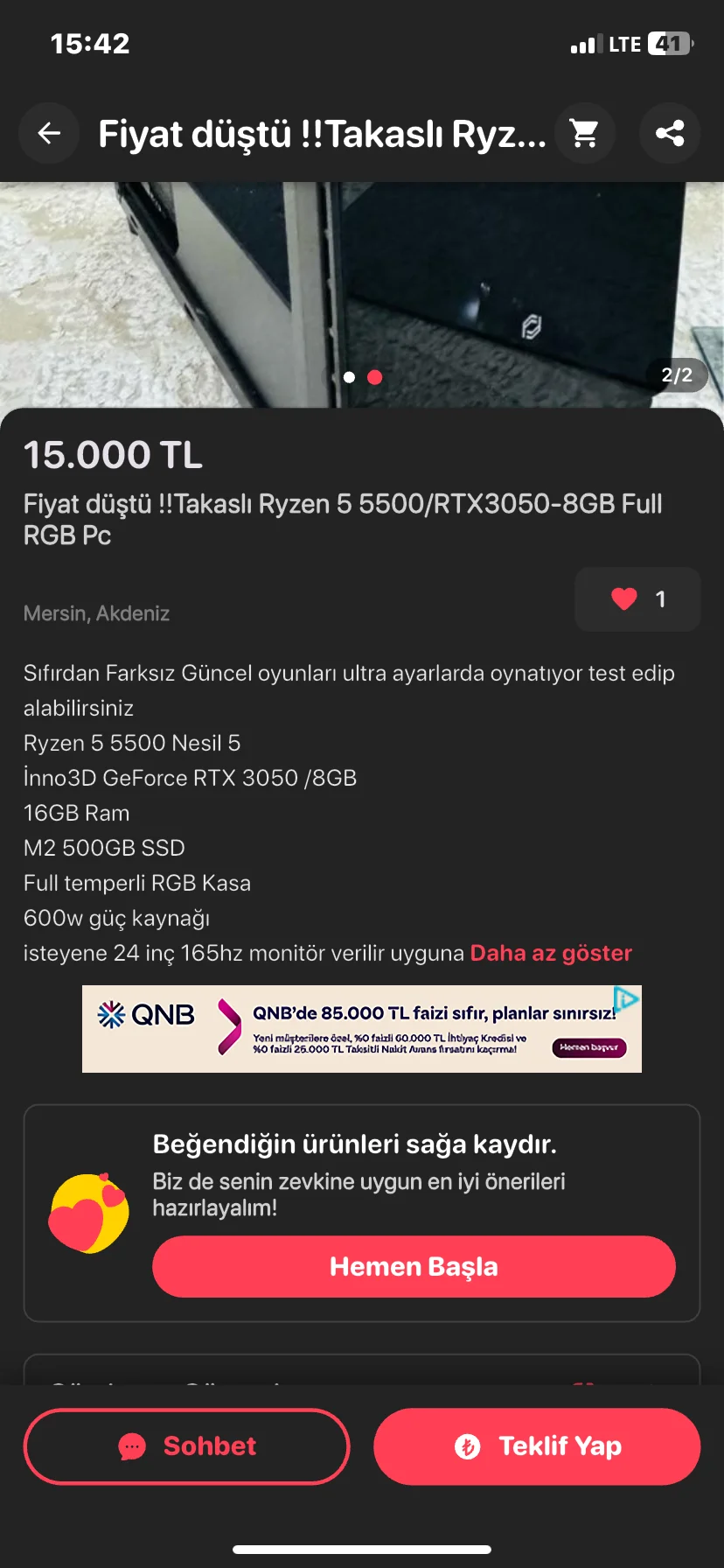Open the product photo in the gallery
724x1568 pixels.
pos(361,280)
